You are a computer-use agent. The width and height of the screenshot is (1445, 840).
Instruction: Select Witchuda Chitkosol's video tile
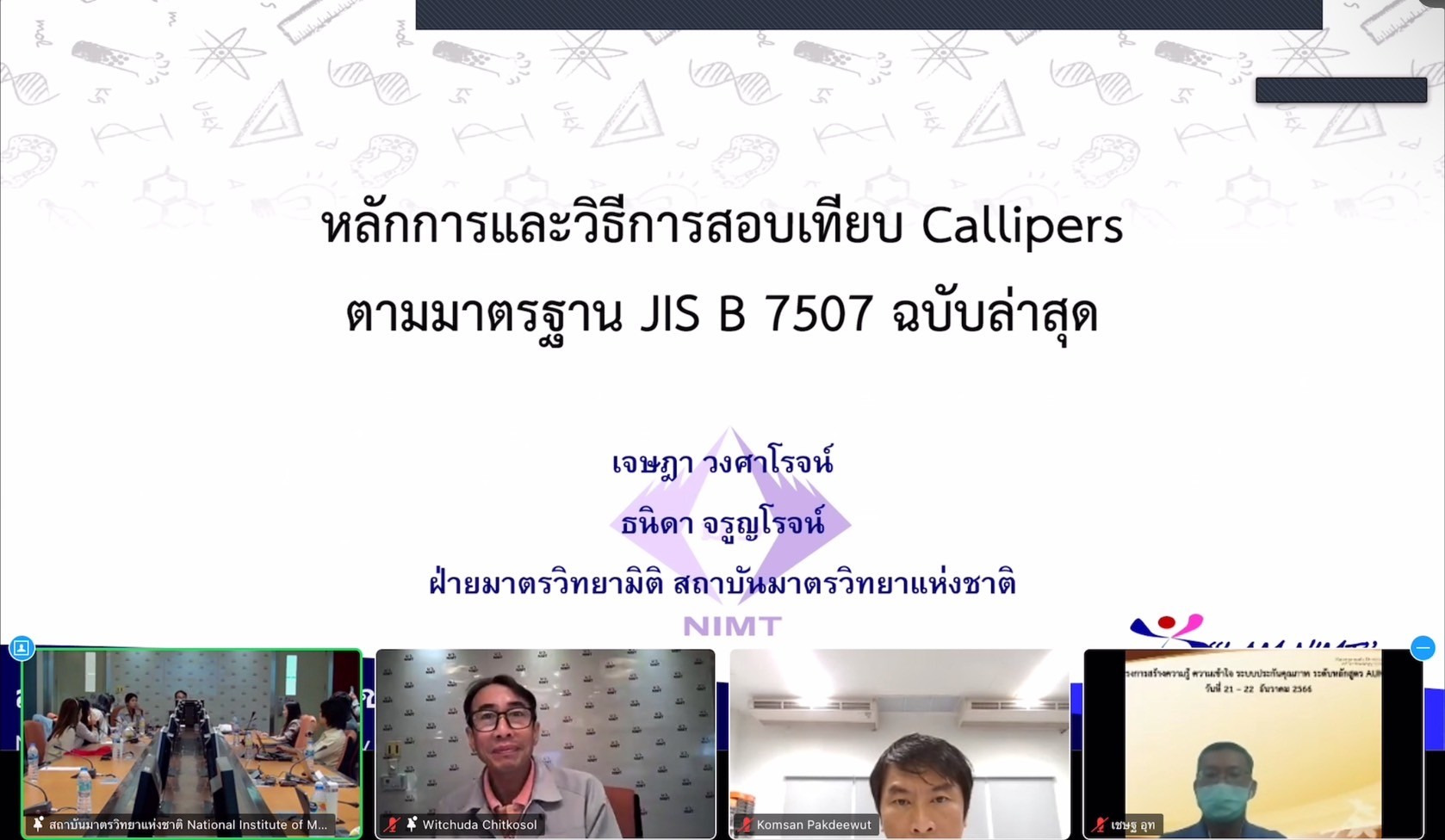(545, 740)
